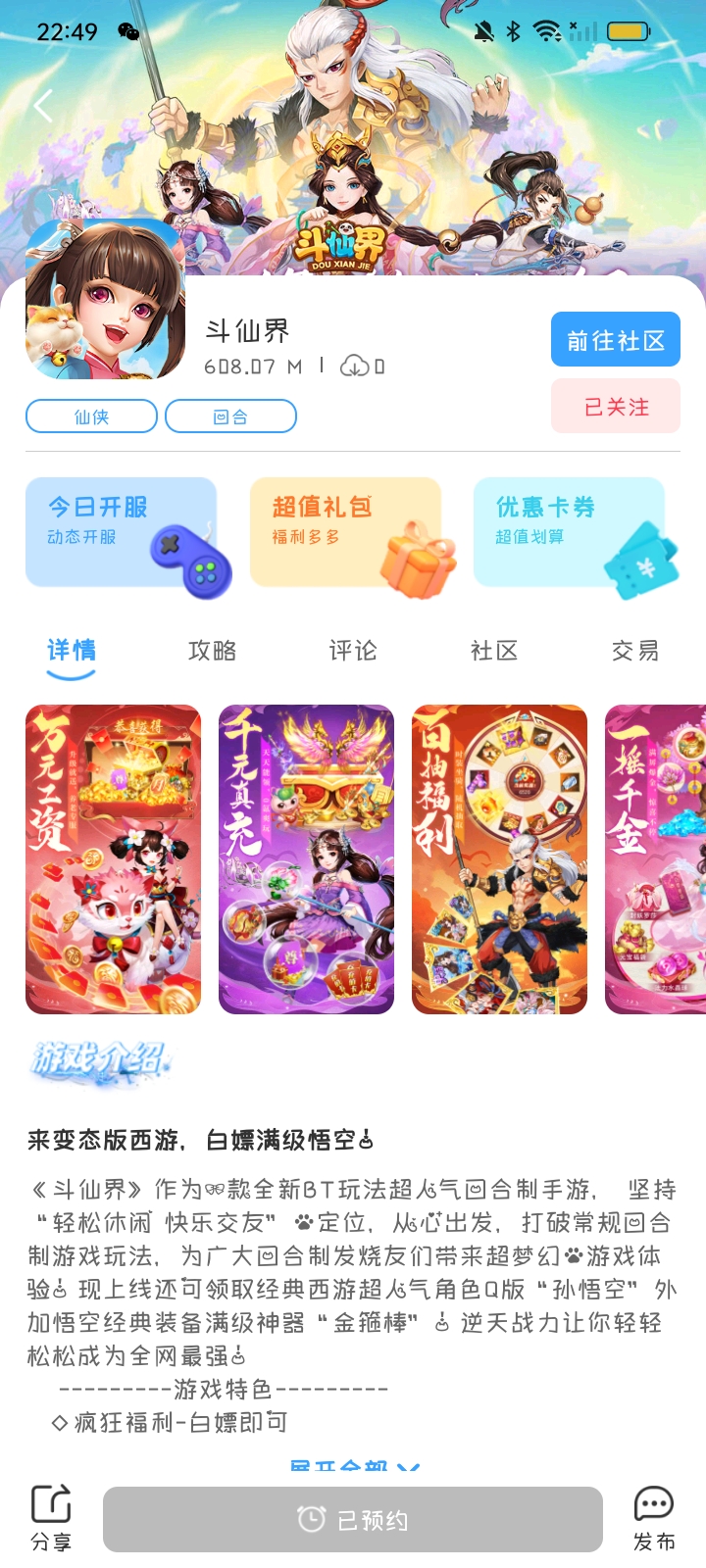706x1568 pixels.
Task: Switch to the 攻略 tab
Action: (x=212, y=651)
